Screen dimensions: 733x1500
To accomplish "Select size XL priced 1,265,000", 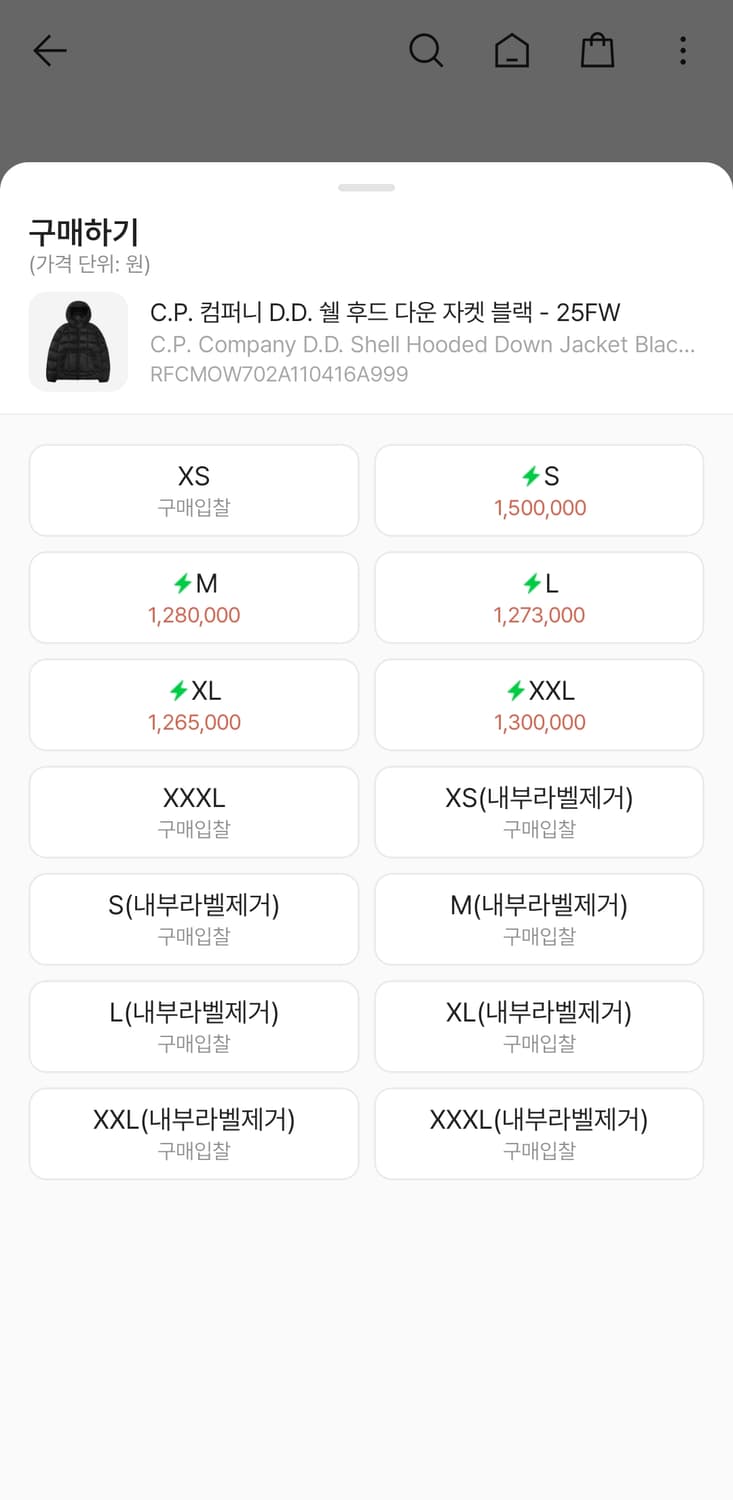I will tap(193, 704).
